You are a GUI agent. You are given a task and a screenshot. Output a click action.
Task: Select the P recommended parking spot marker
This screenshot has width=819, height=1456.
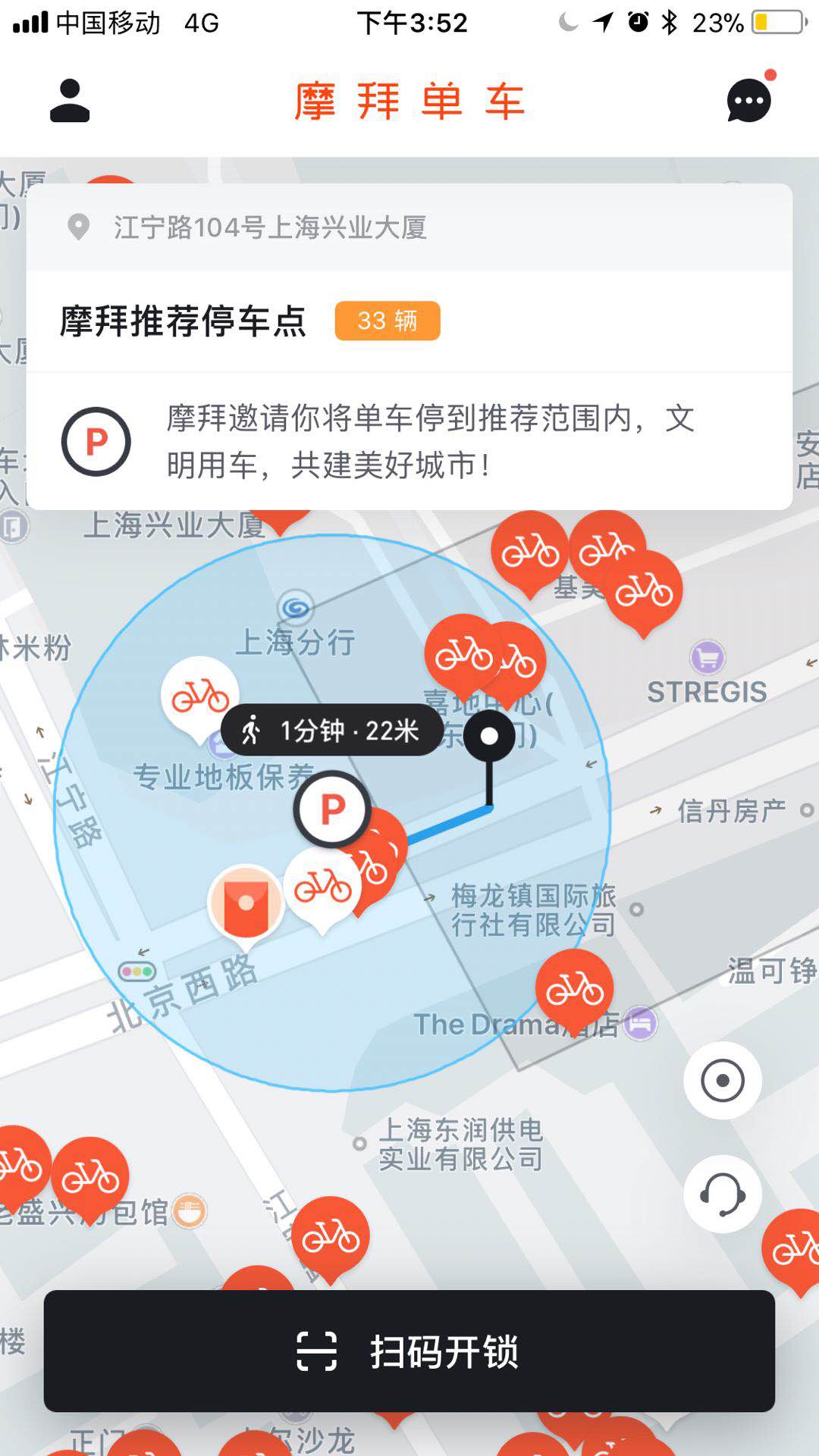click(329, 809)
